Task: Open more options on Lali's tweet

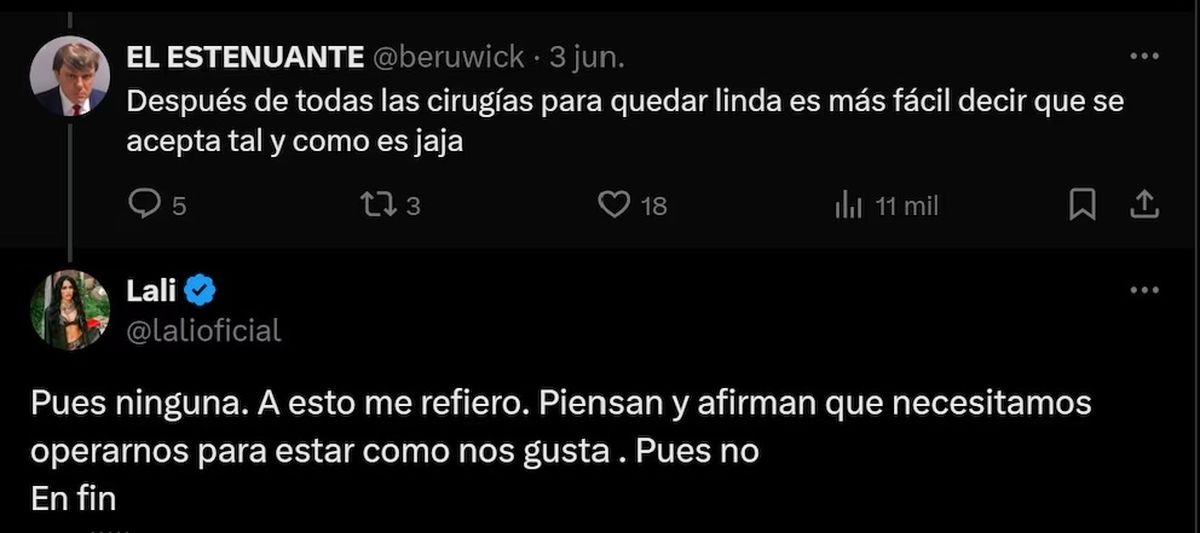Action: (x=1143, y=290)
